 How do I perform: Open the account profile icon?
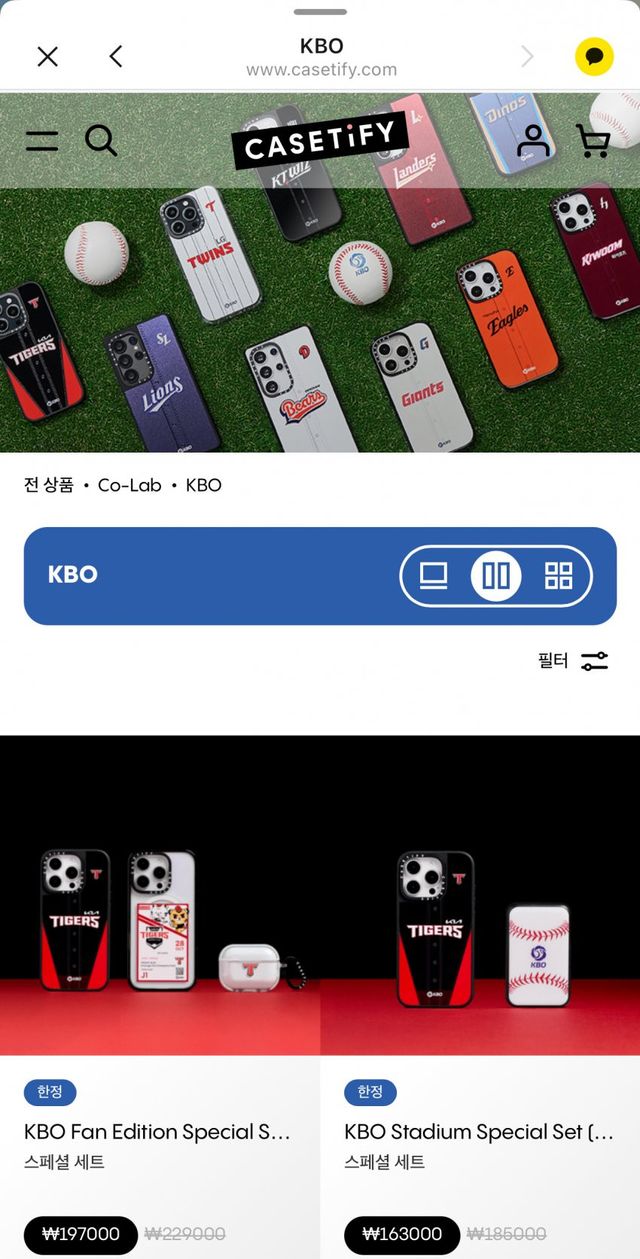[x=533, y=141]
